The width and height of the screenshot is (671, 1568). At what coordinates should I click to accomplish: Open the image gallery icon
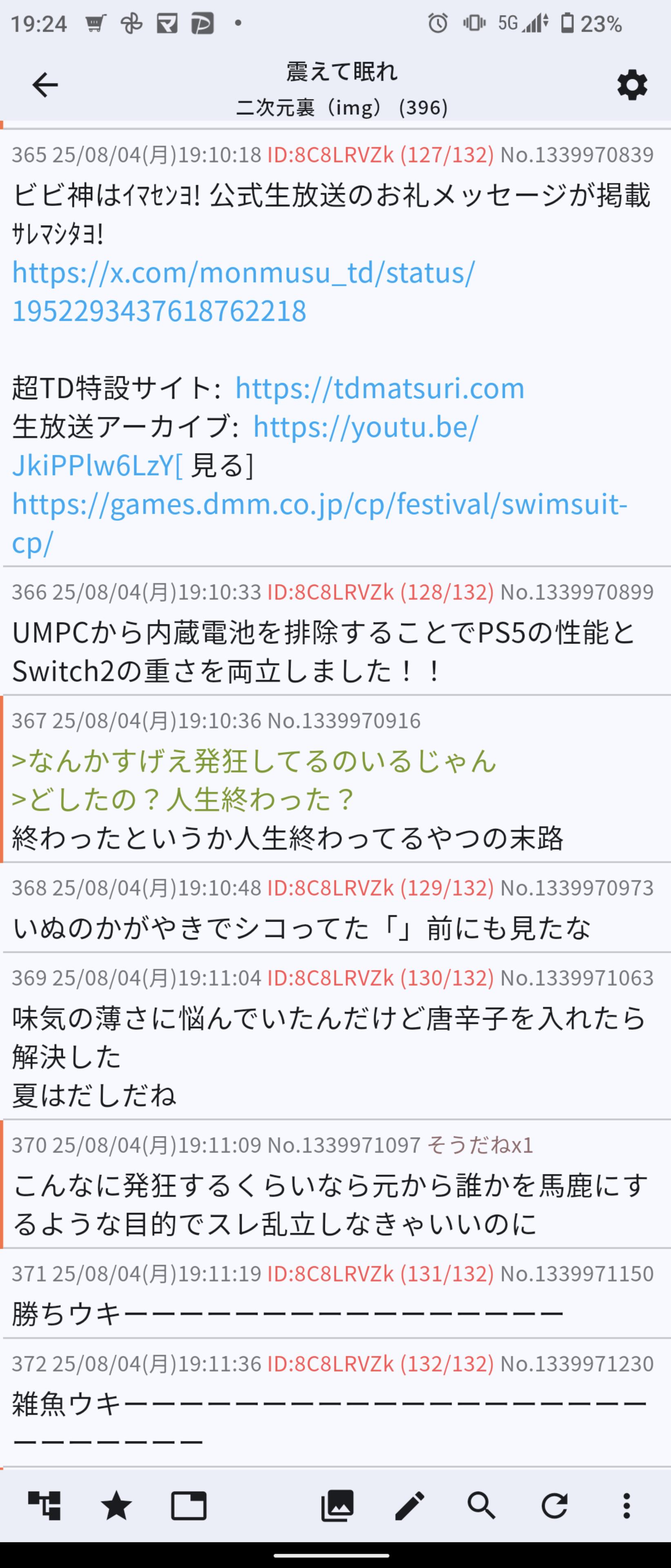coord(337,1506)
